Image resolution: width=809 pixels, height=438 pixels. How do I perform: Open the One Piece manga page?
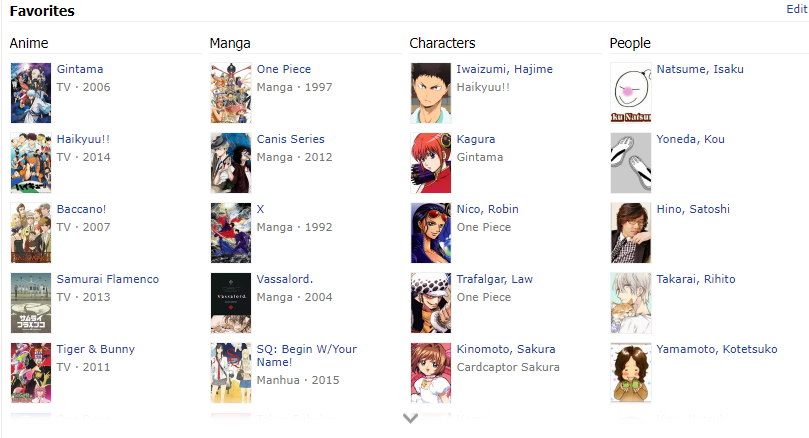[283, 69]
